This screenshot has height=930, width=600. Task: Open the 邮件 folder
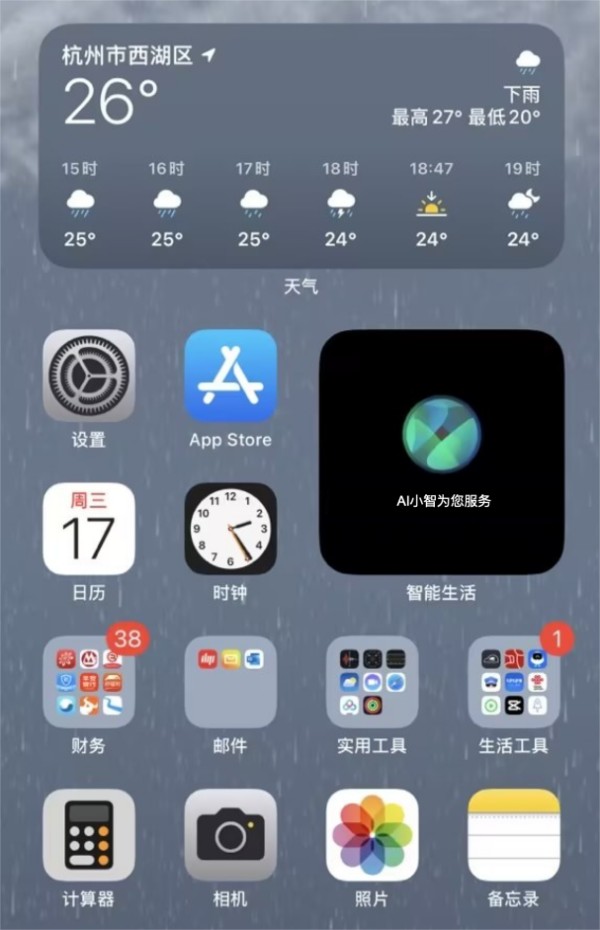[x=230, y=682]
